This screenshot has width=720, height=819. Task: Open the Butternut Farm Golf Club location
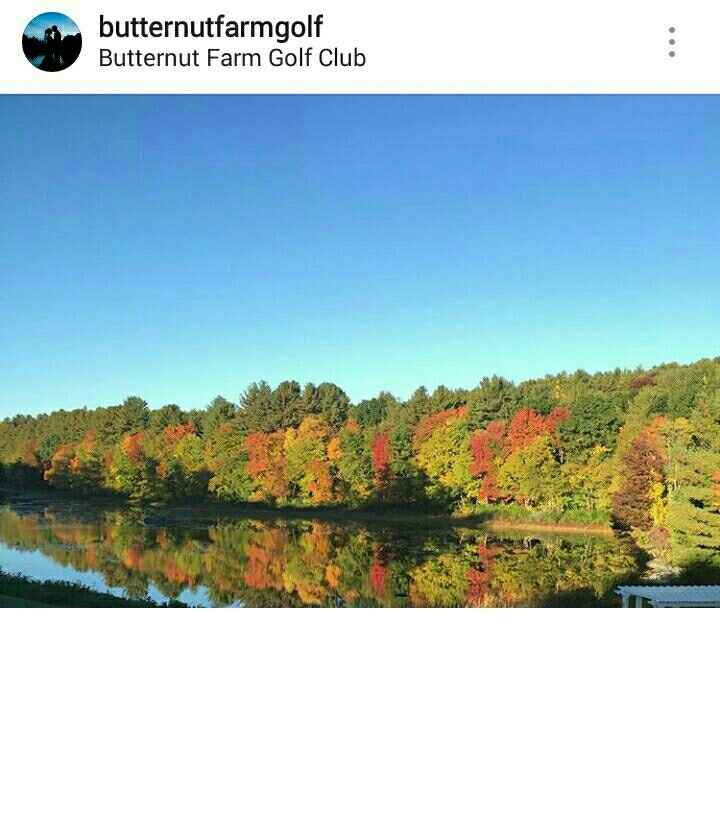tap(232, 58)
